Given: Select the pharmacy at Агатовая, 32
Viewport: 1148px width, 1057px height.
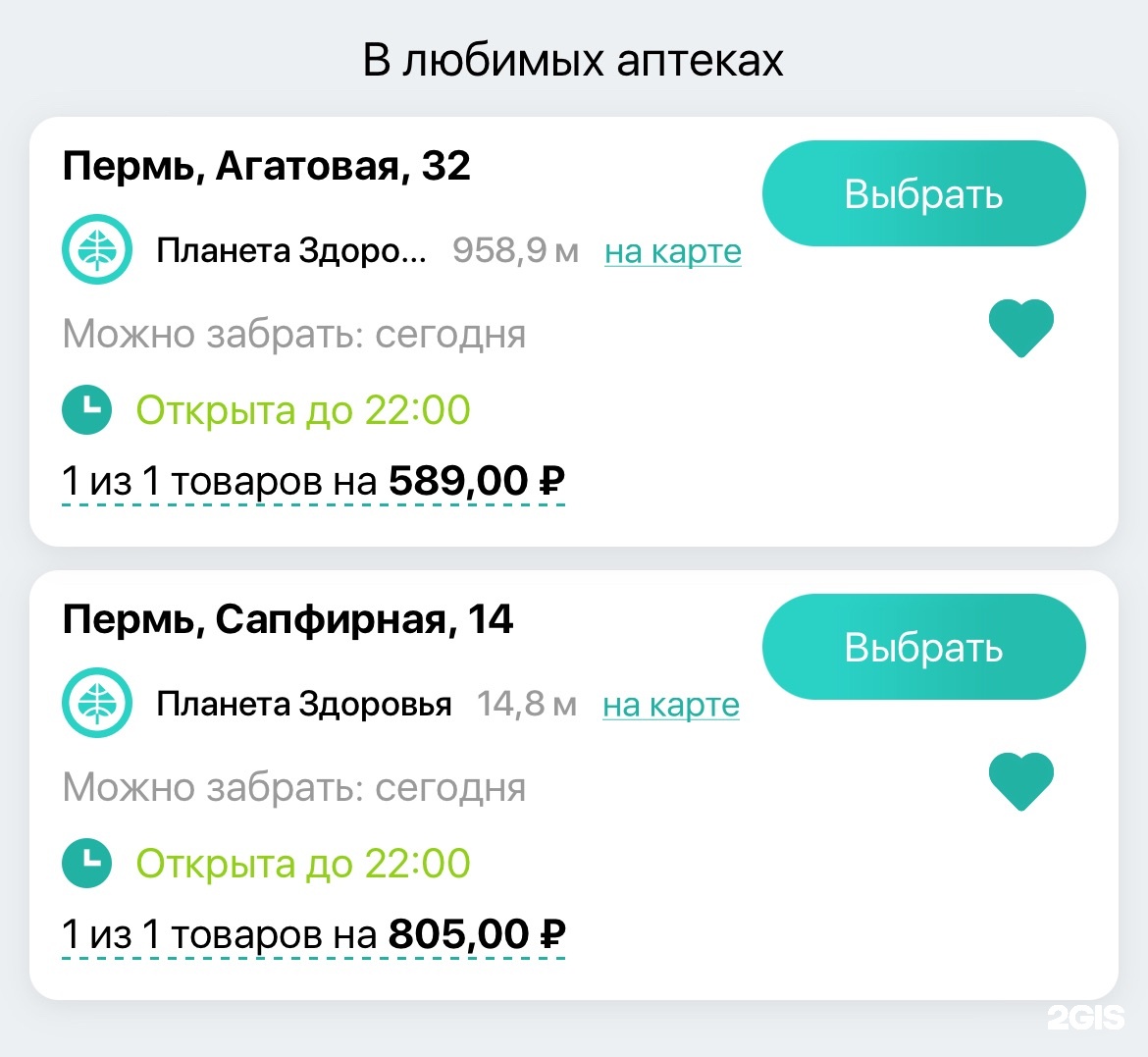Looking at the screenshot, I should (923, 194).
